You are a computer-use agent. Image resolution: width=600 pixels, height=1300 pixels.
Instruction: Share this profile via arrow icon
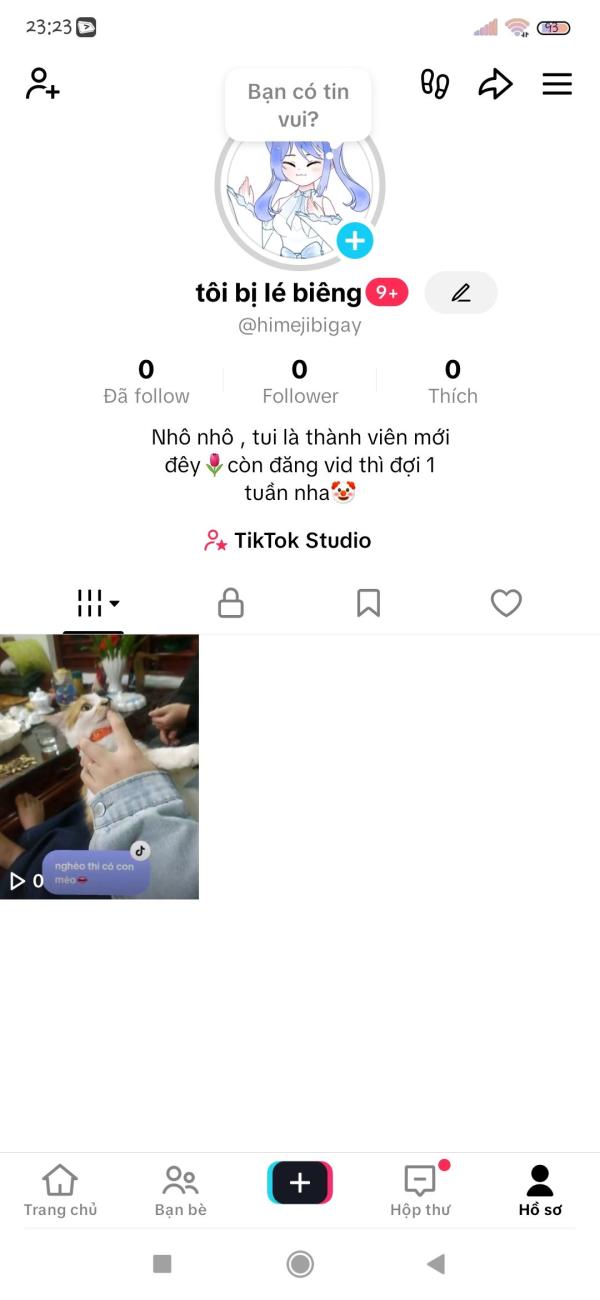(x=495, y=84)
